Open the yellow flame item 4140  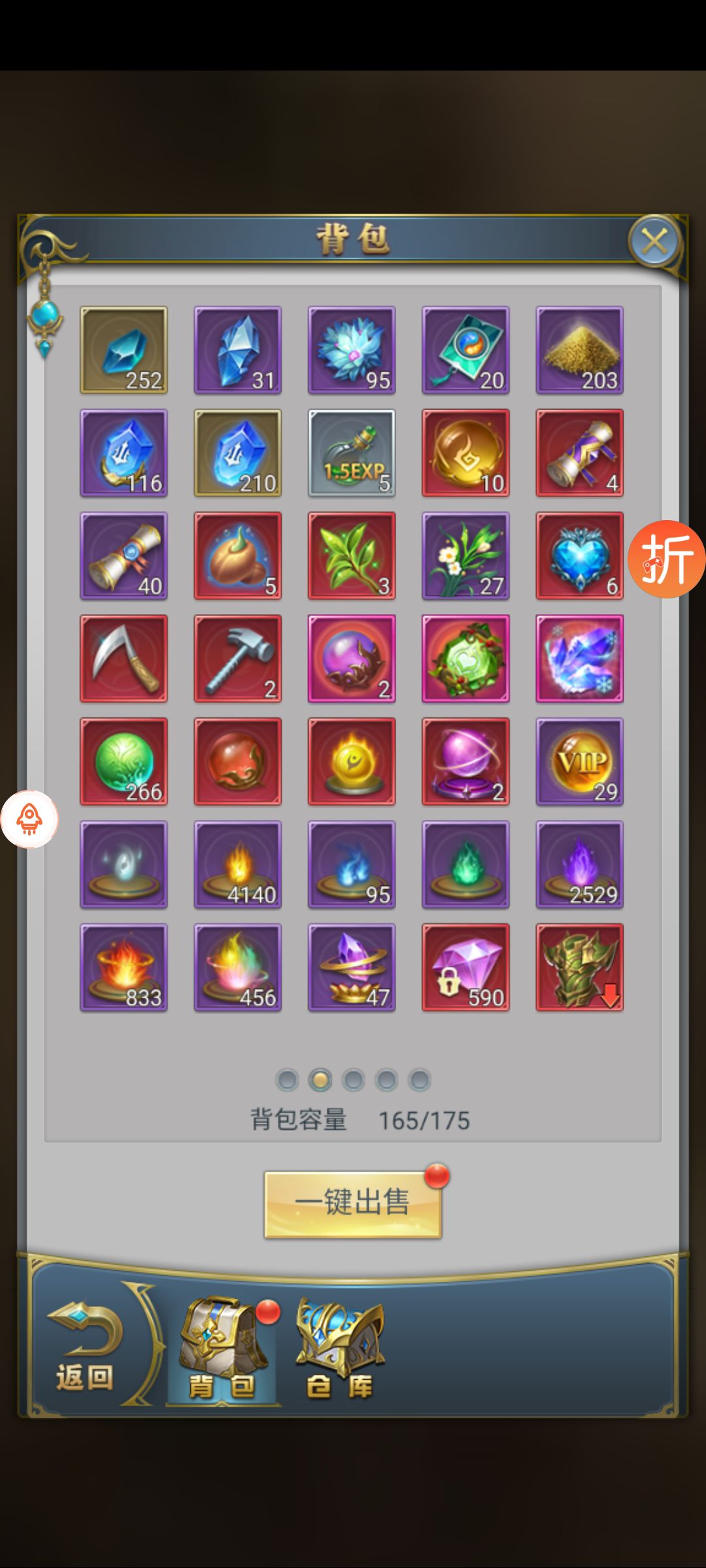point(238,864)
